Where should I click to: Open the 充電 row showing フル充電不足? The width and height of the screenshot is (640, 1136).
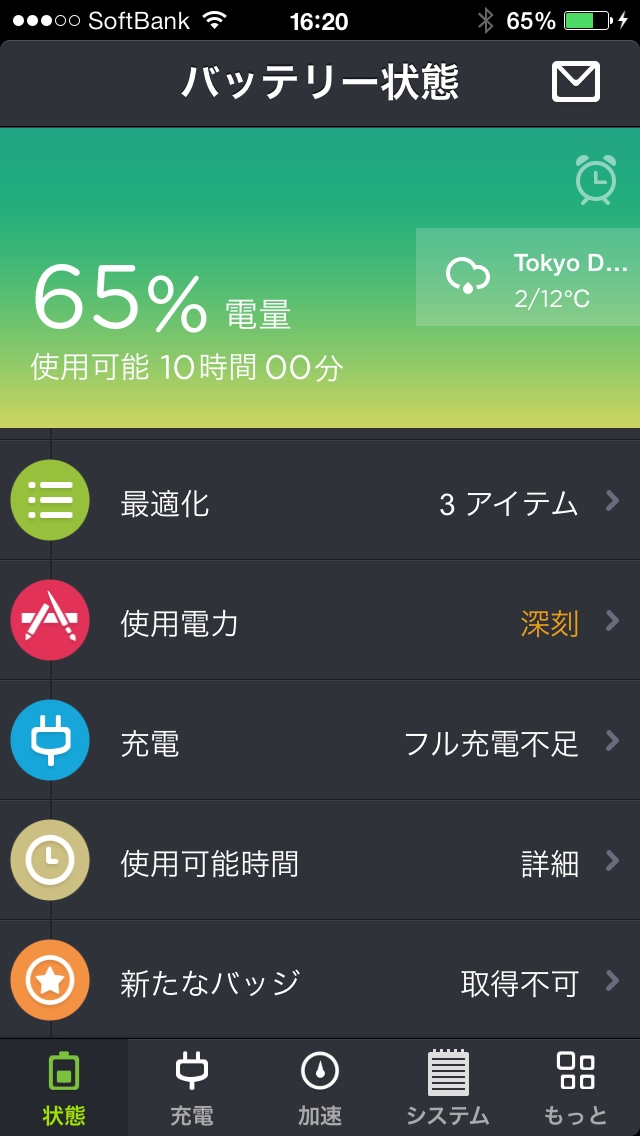[320, 740]
